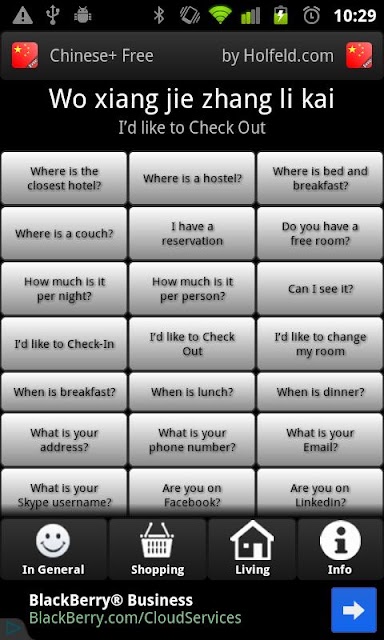Choose 'I'd like to change my room'

(320, 344)
